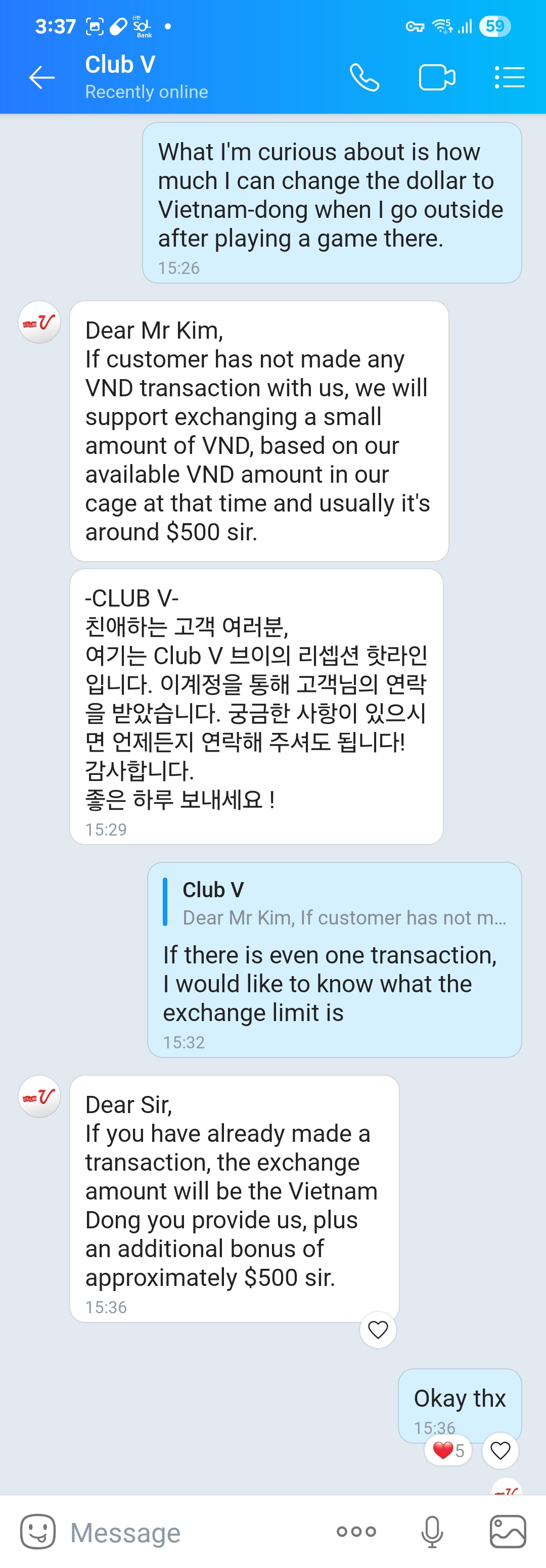
Task: Open Club V avatar beside "Dear Mr Kim"
Action: (39, 322)
